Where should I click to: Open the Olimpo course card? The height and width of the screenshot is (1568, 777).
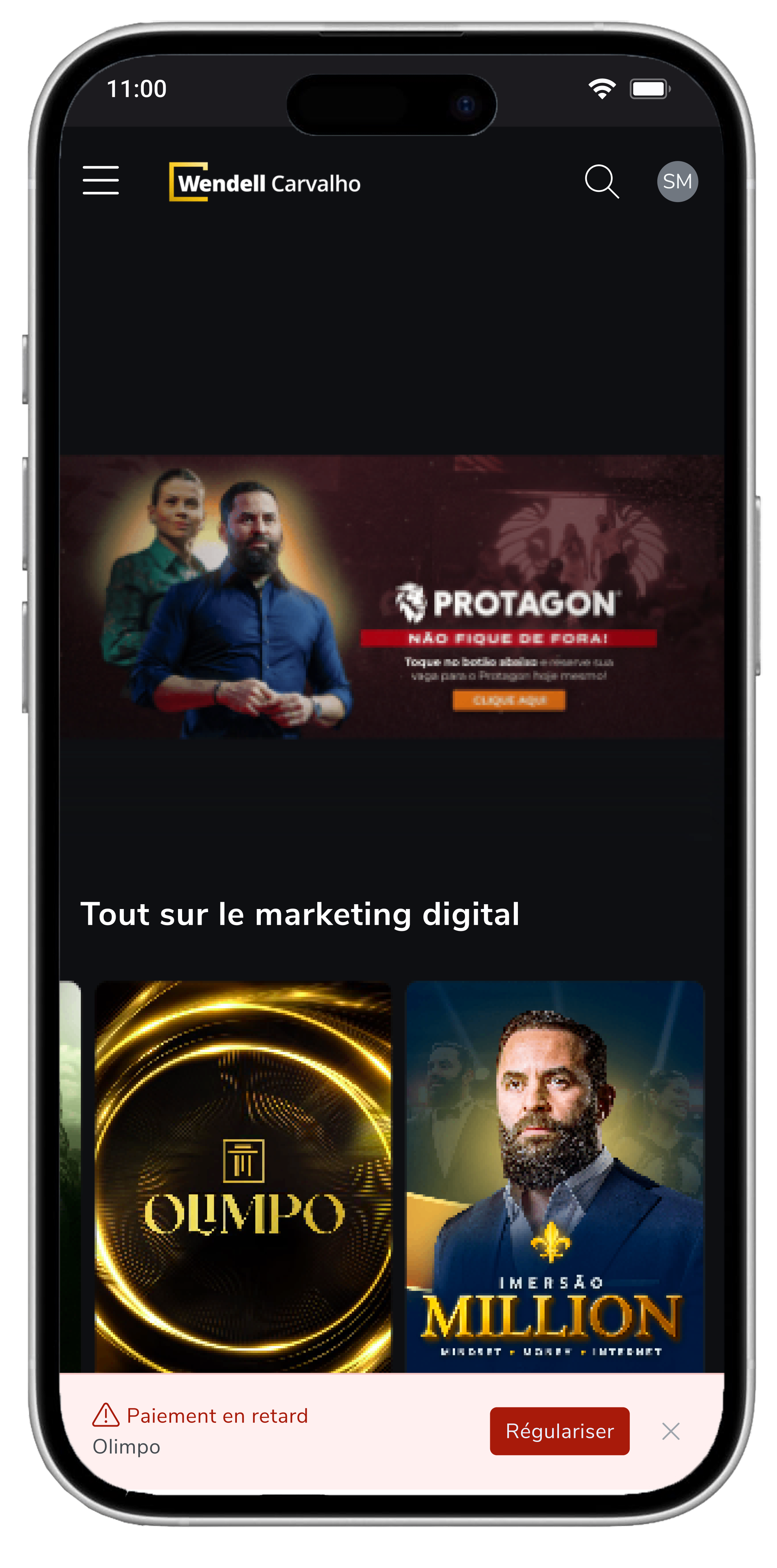point(243,1175)
